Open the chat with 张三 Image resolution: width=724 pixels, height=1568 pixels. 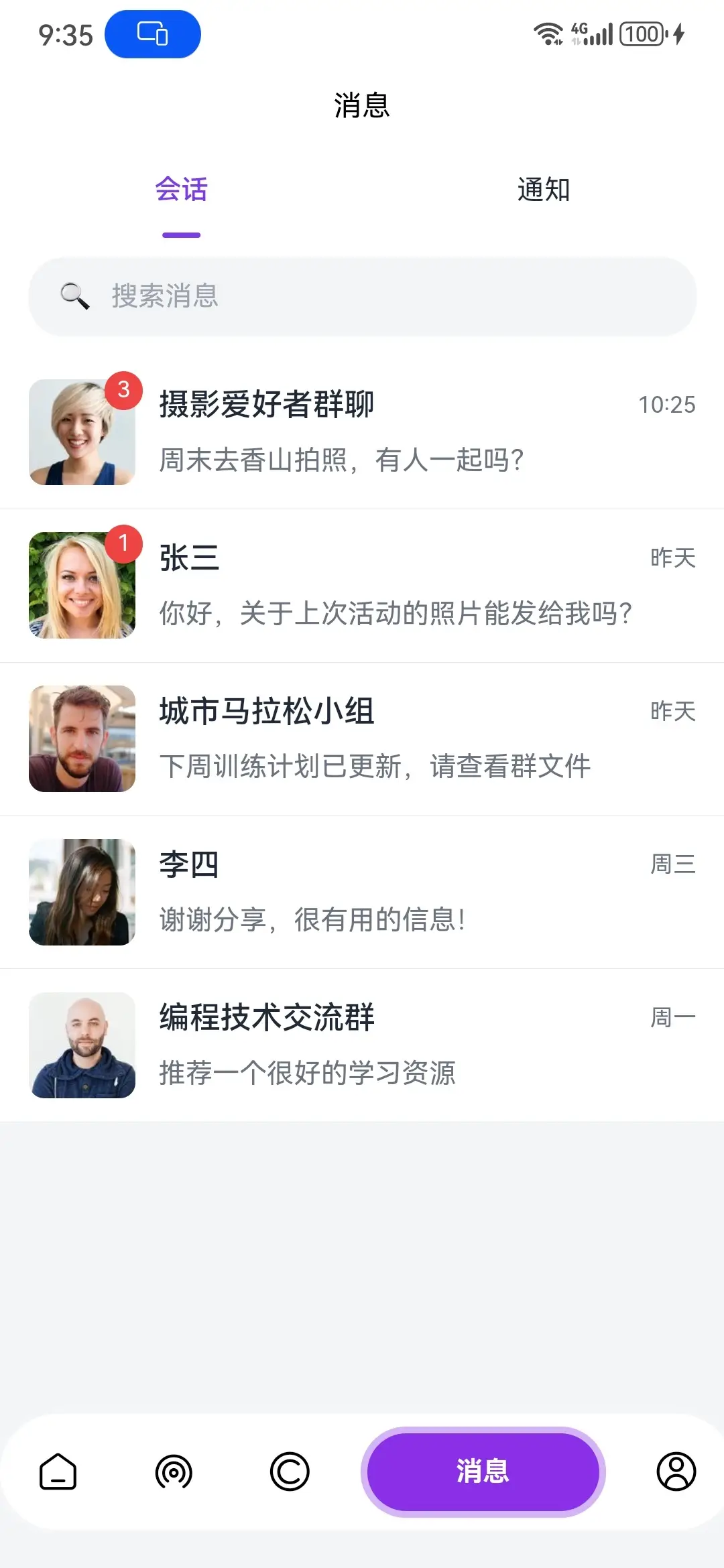(362, 585)
